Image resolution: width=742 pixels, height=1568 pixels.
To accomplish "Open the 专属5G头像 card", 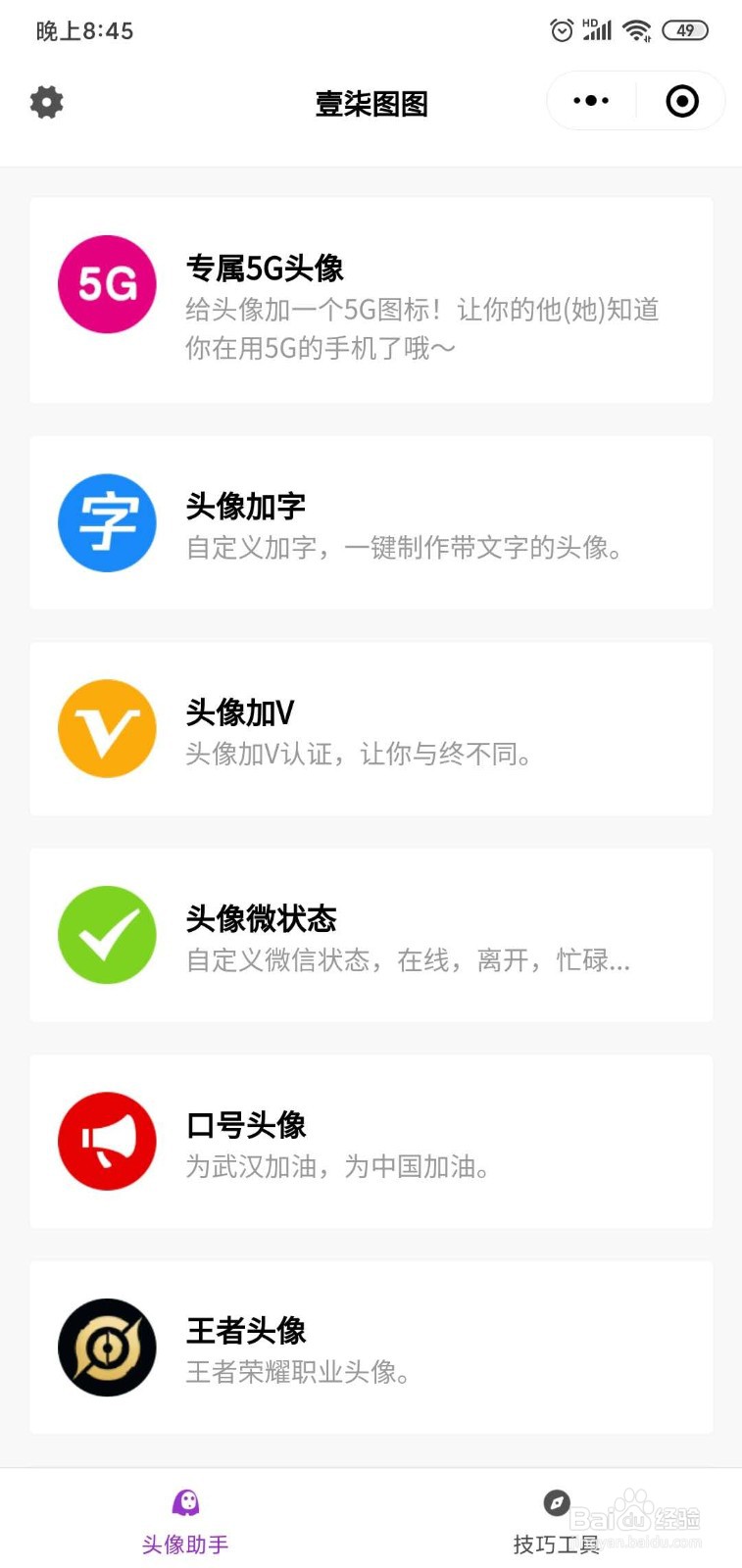I will pyautogui.click(x=371, y=300).
